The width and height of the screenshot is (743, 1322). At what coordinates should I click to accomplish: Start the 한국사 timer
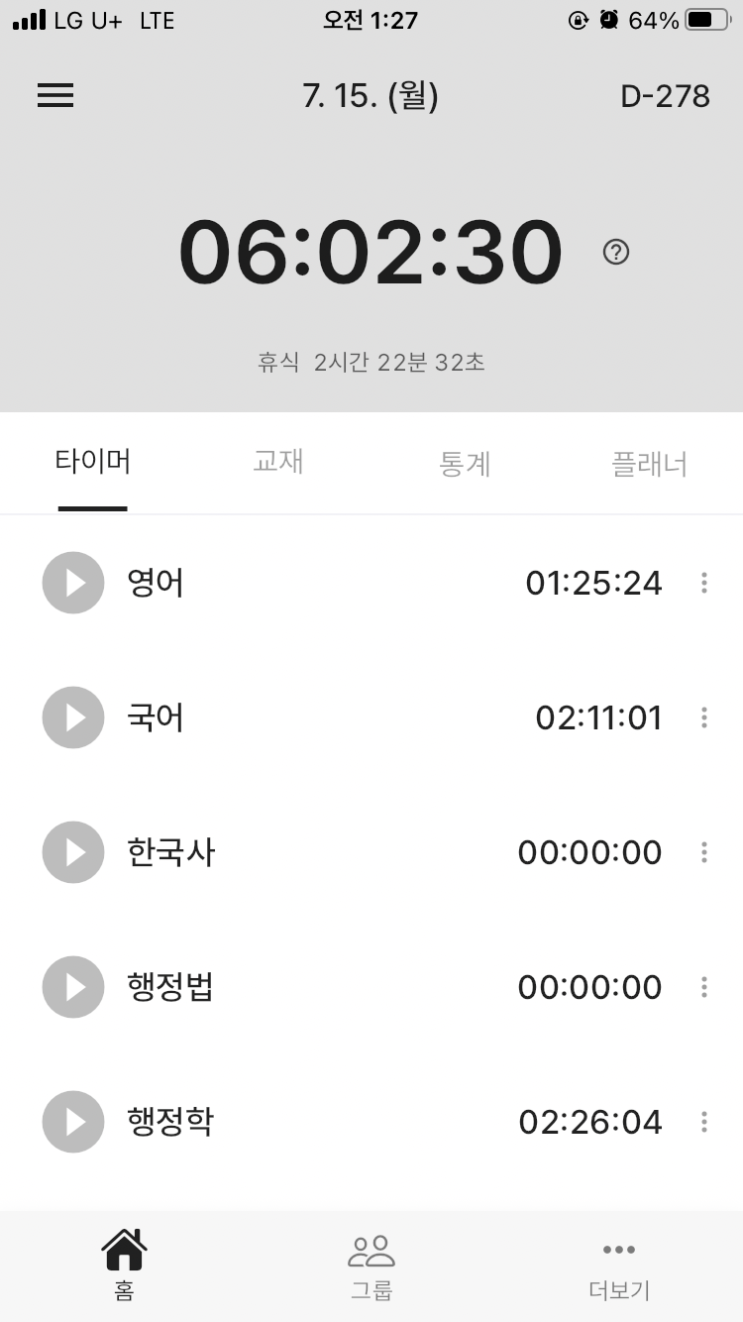click(73, 852)
